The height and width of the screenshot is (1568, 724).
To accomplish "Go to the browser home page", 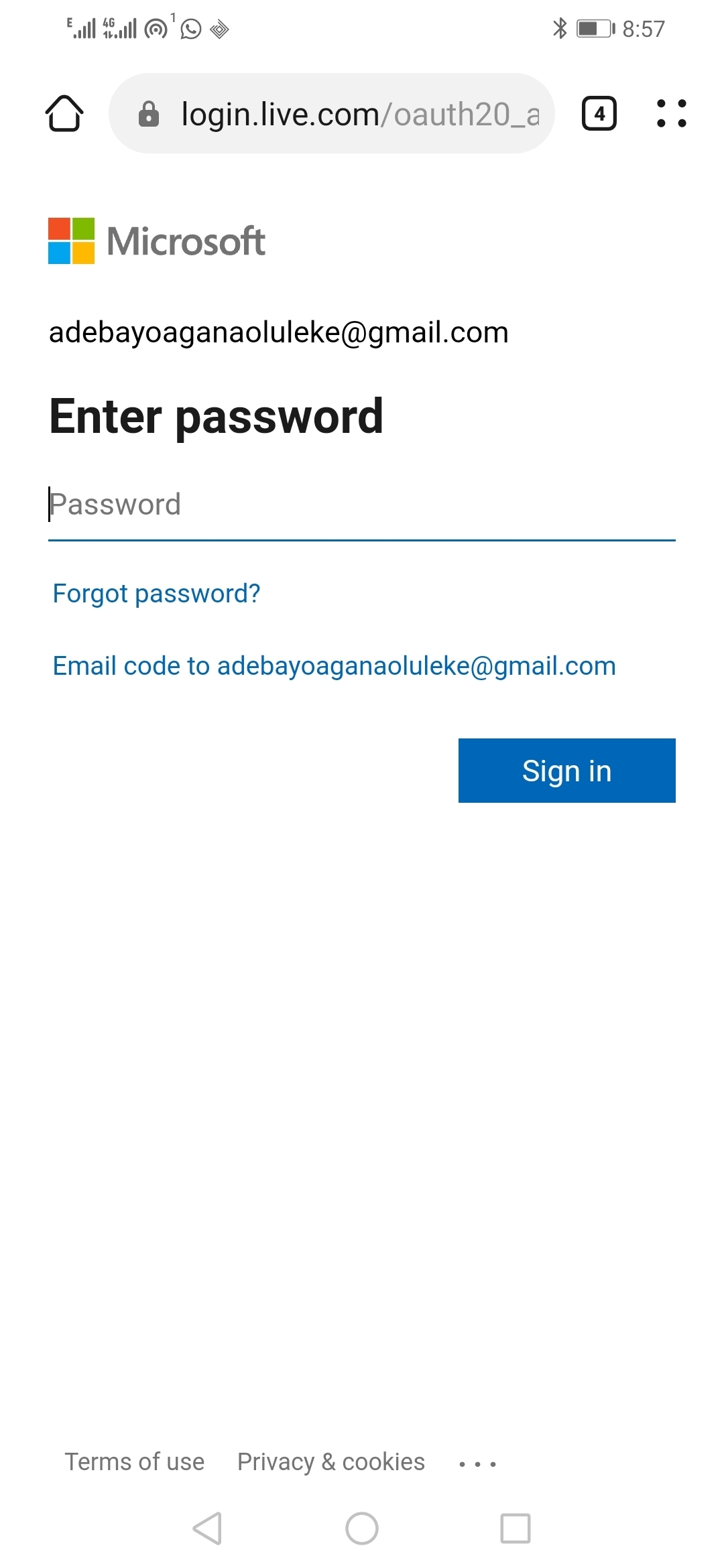I will click(64, 113).
